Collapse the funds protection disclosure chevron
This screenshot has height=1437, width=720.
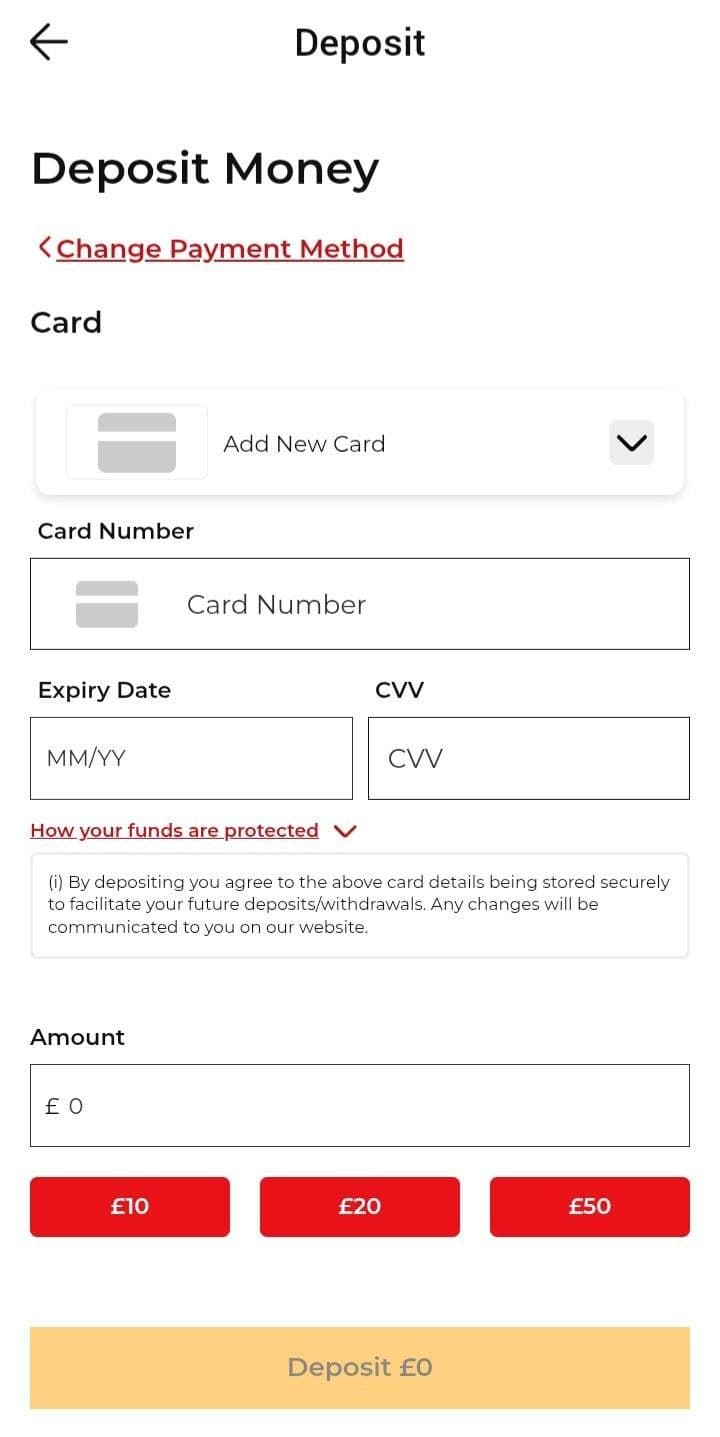[x=345, y=830]
